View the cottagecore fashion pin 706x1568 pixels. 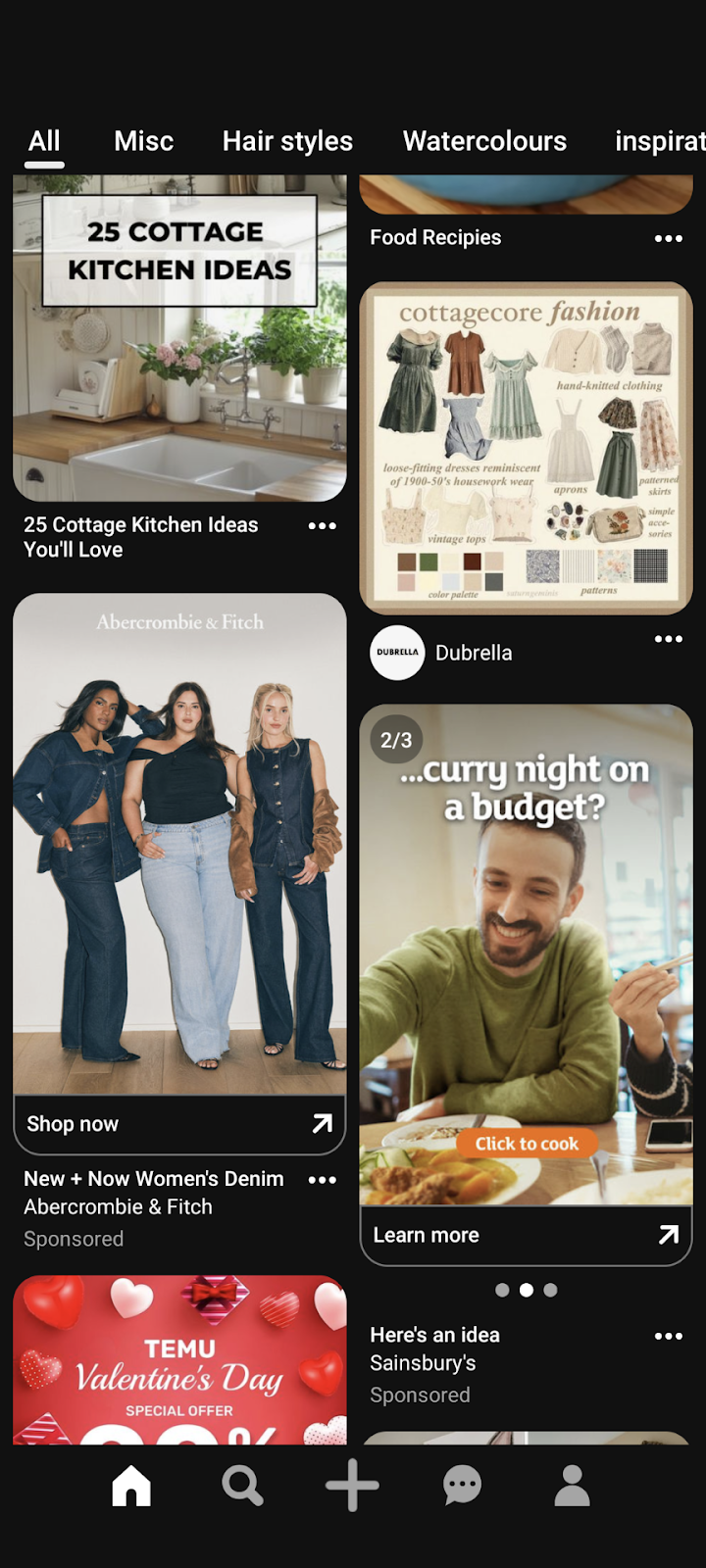[x=526, y=448]
